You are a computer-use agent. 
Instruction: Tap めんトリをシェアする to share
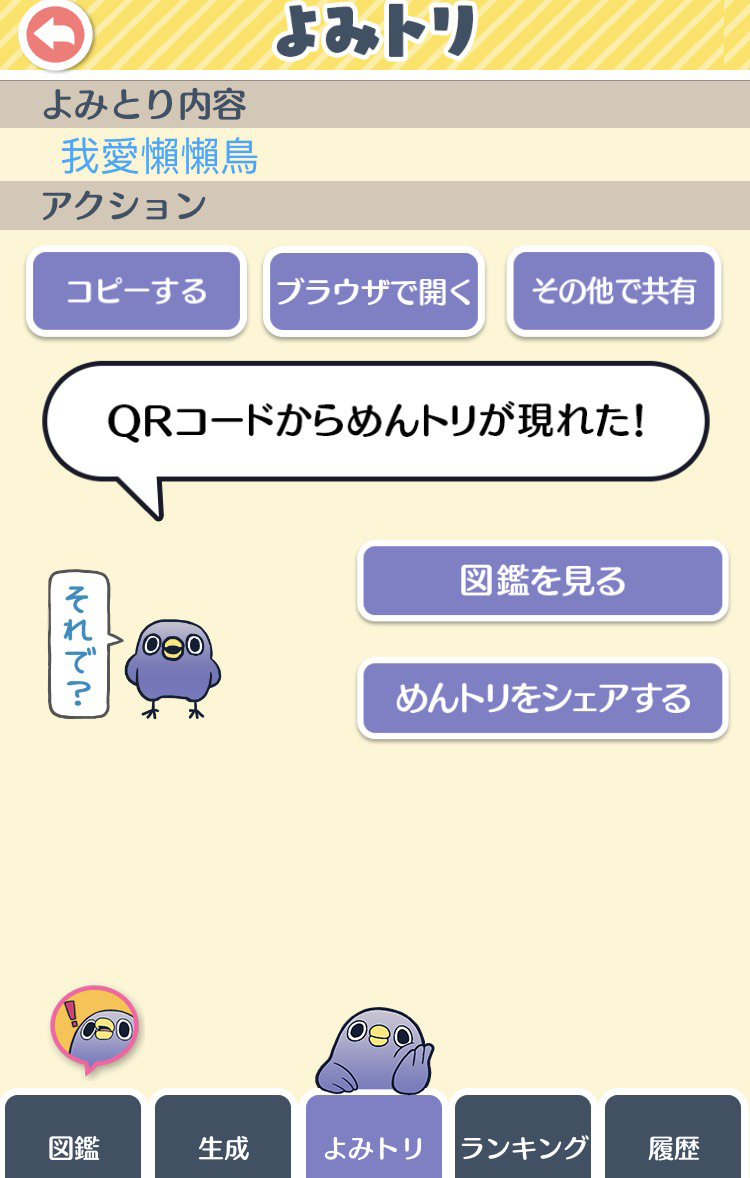coord(543,698)
